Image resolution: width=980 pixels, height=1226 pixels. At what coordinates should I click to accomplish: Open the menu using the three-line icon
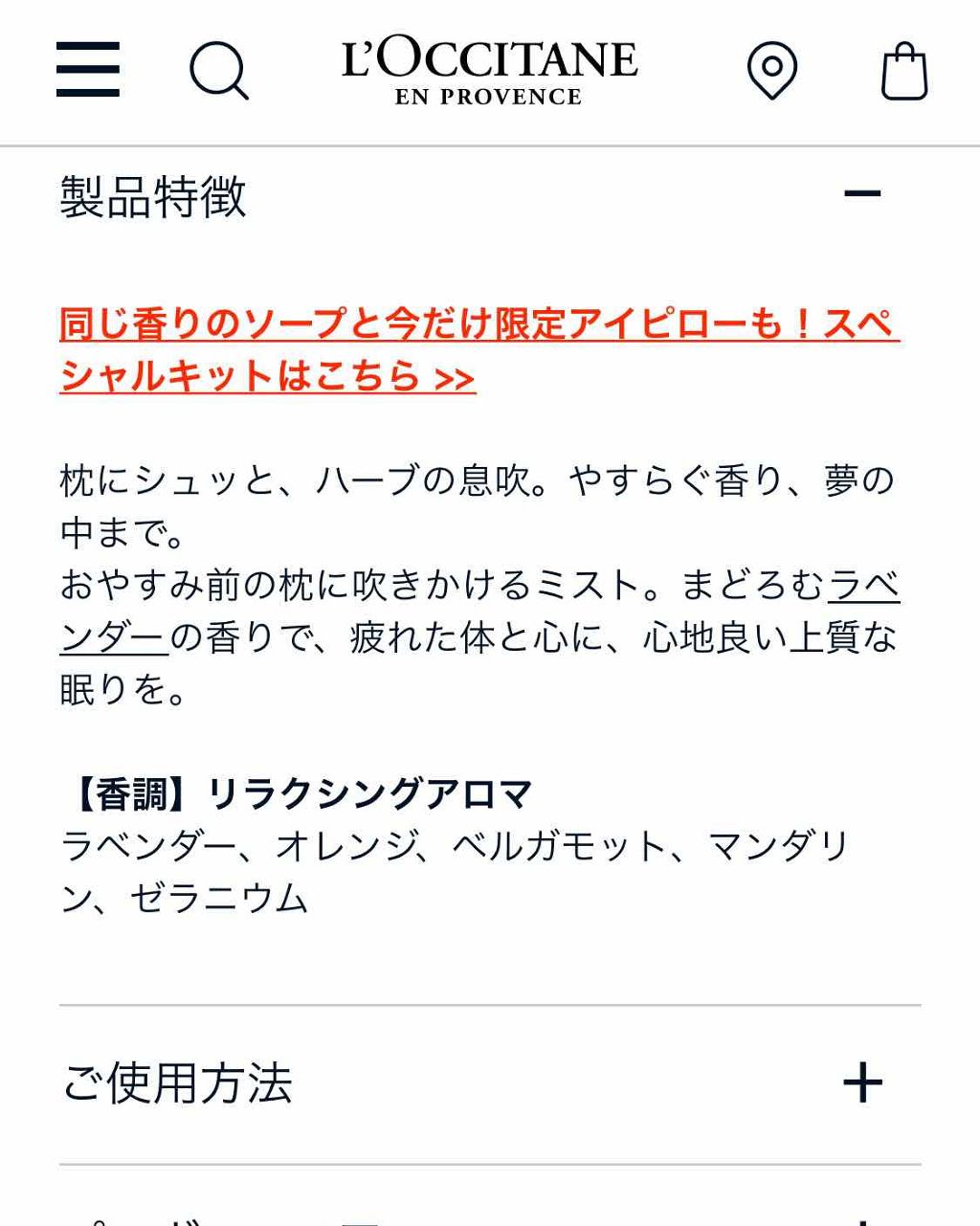tap(86, 69)
